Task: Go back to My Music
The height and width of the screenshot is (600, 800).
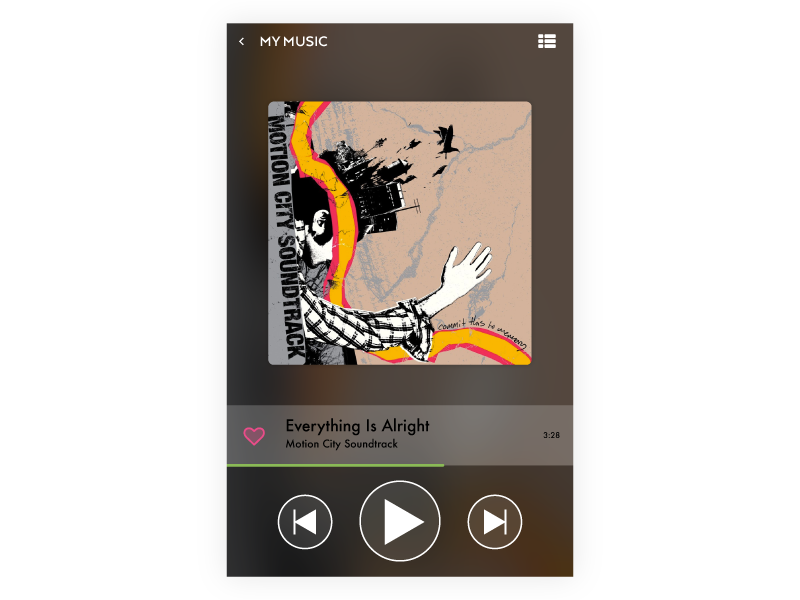Action: (x=241, y=42)
